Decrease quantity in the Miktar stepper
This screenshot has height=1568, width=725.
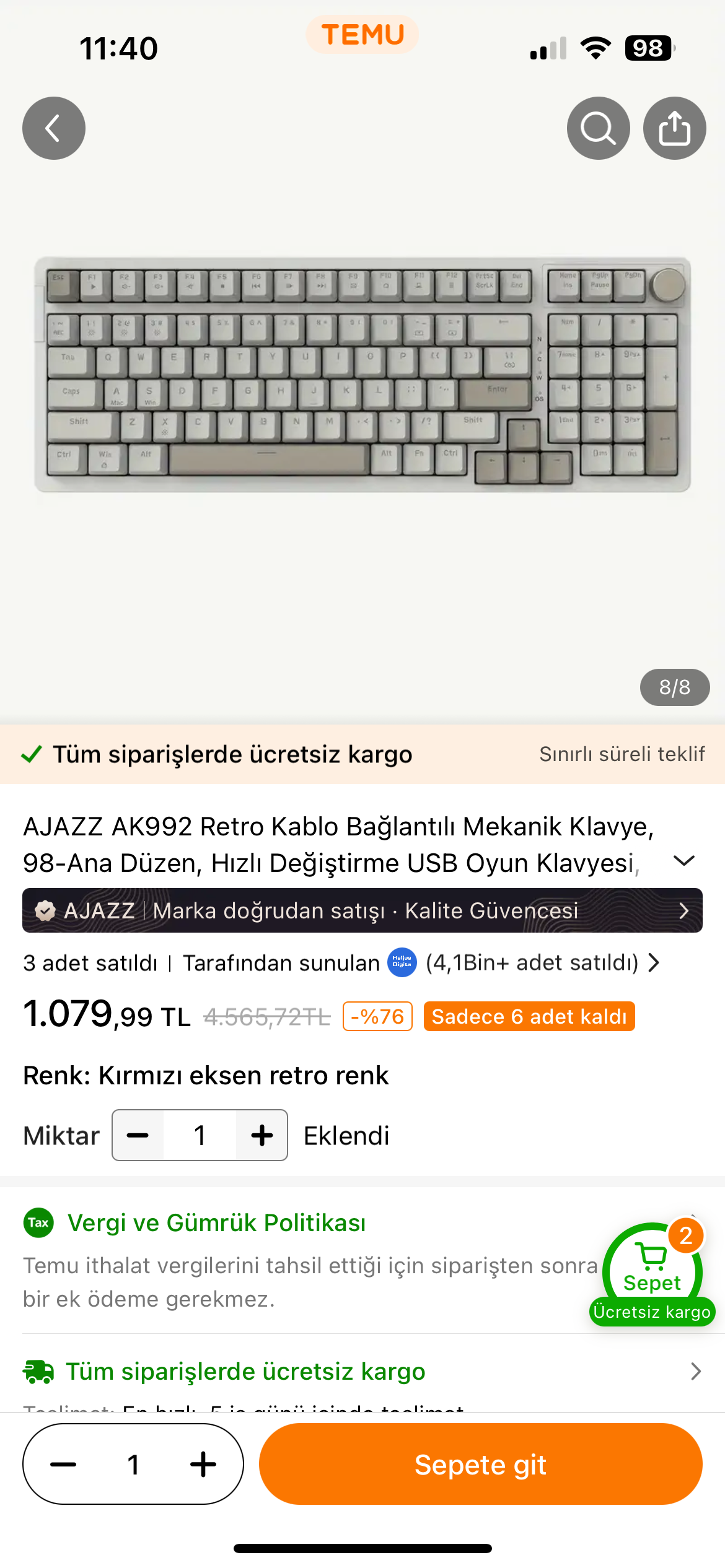138,1135
